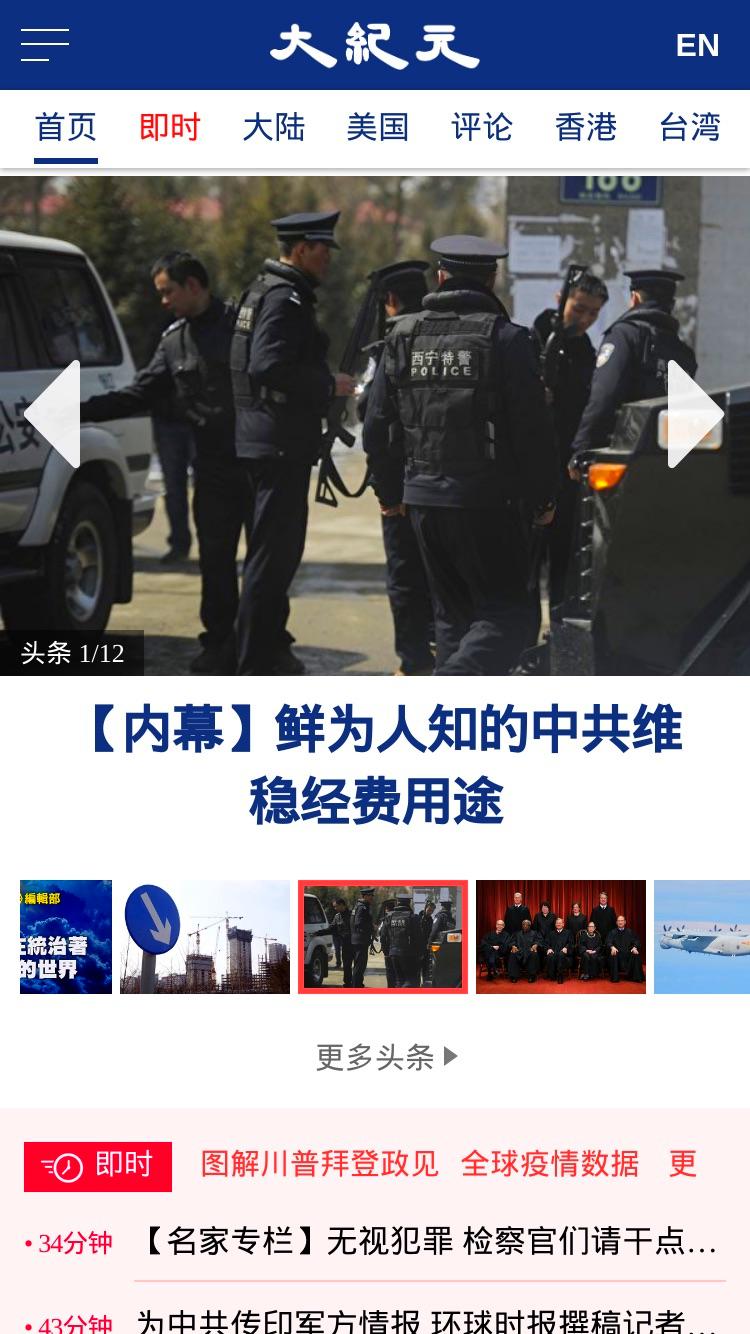The width and height of the screenshot is (750, 1334).
Task: Select the construction cranes thumbnail
Action: pos(205,937)
